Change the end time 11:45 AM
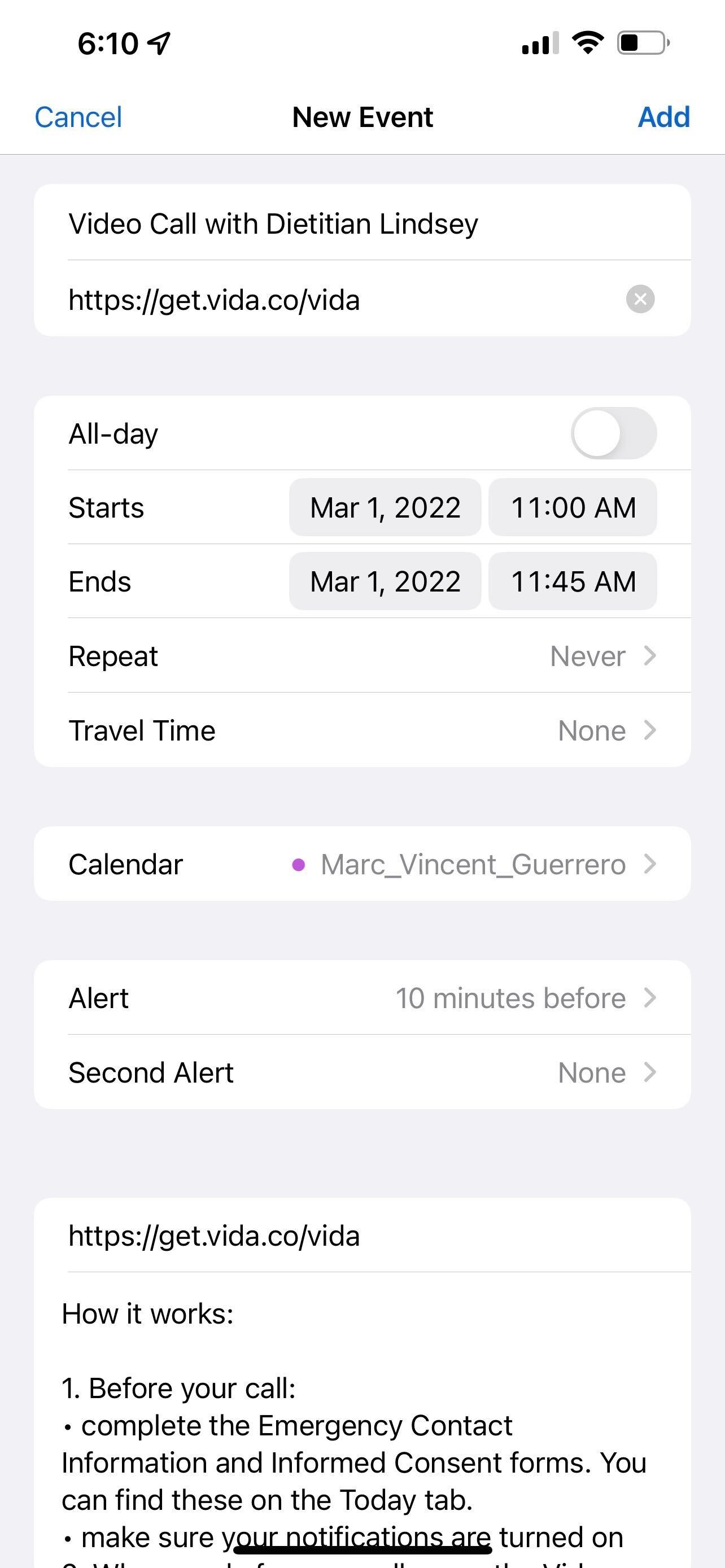 (x=573, y=581)
